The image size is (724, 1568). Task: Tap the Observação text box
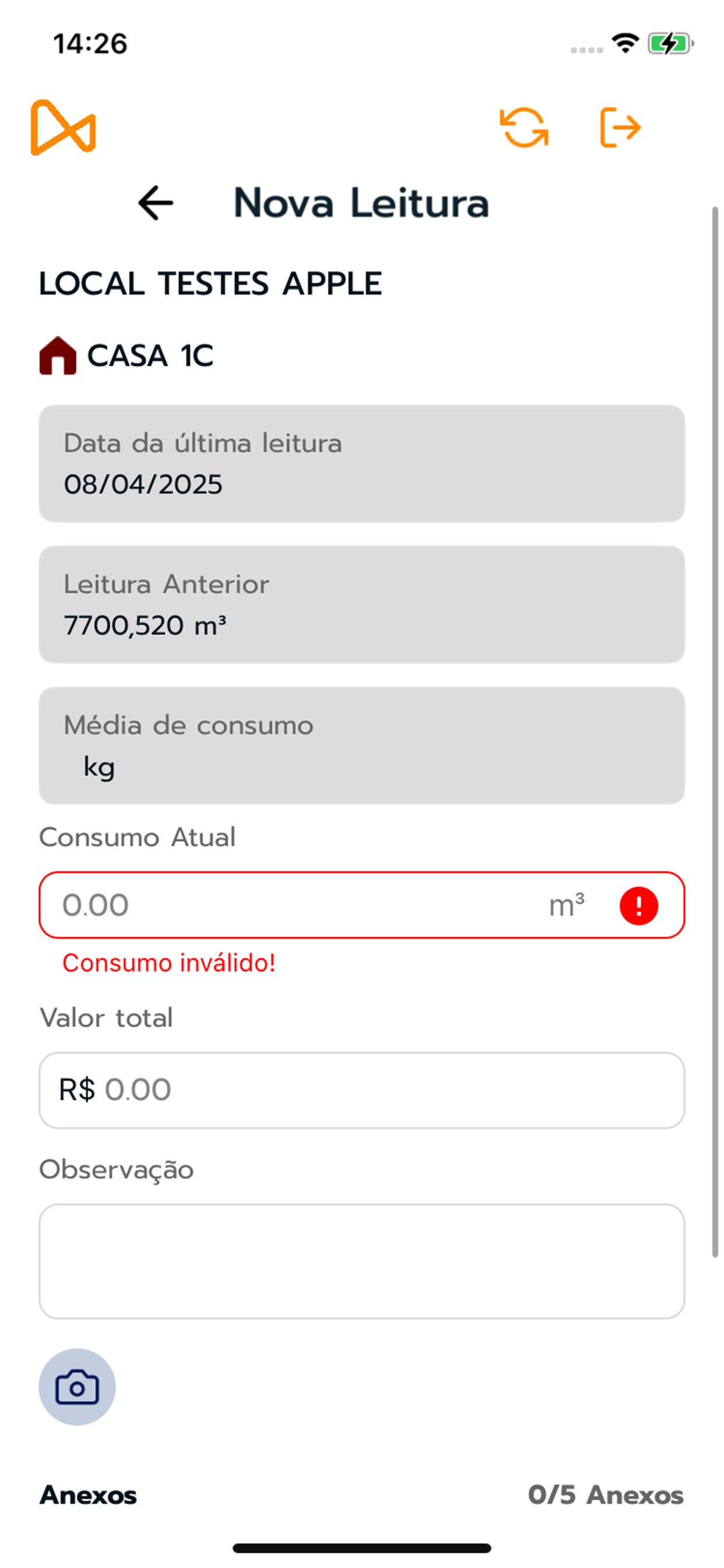tap(361, 1261)
